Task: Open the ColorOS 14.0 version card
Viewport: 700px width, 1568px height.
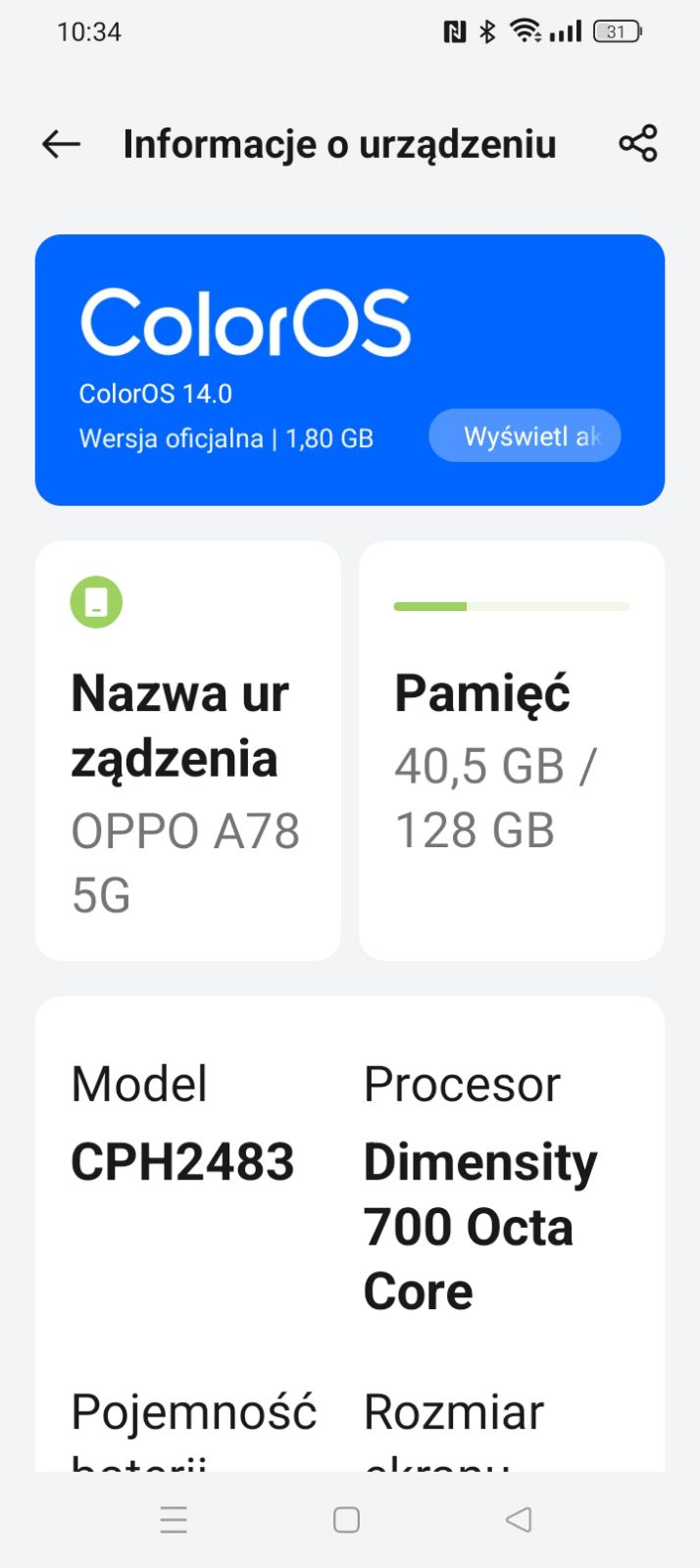Action: click(350, 370)
